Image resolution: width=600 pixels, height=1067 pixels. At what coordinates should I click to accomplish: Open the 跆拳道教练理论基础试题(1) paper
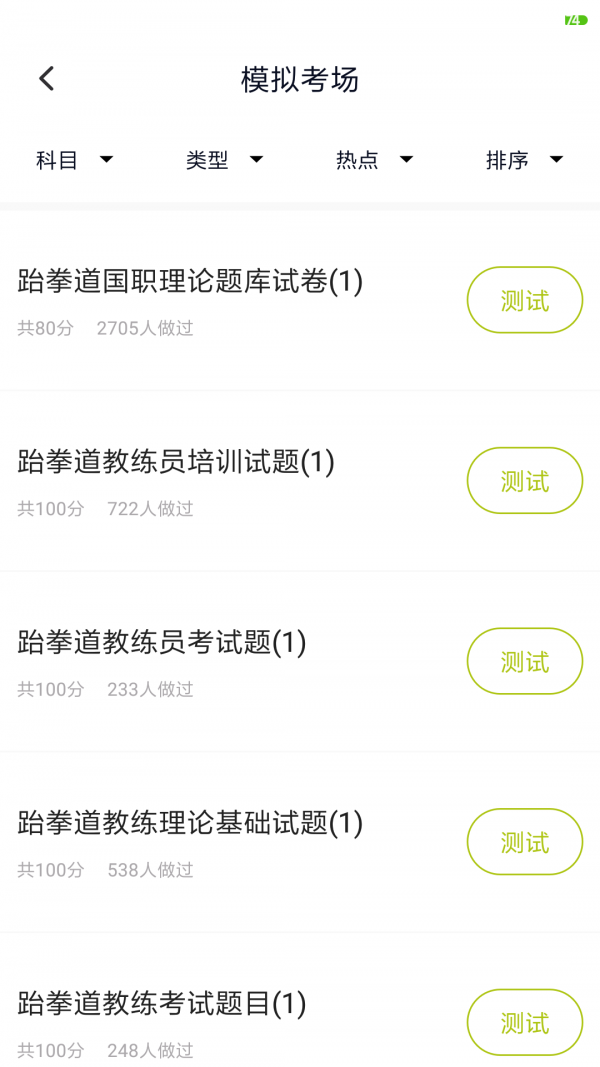click(190, 823)
